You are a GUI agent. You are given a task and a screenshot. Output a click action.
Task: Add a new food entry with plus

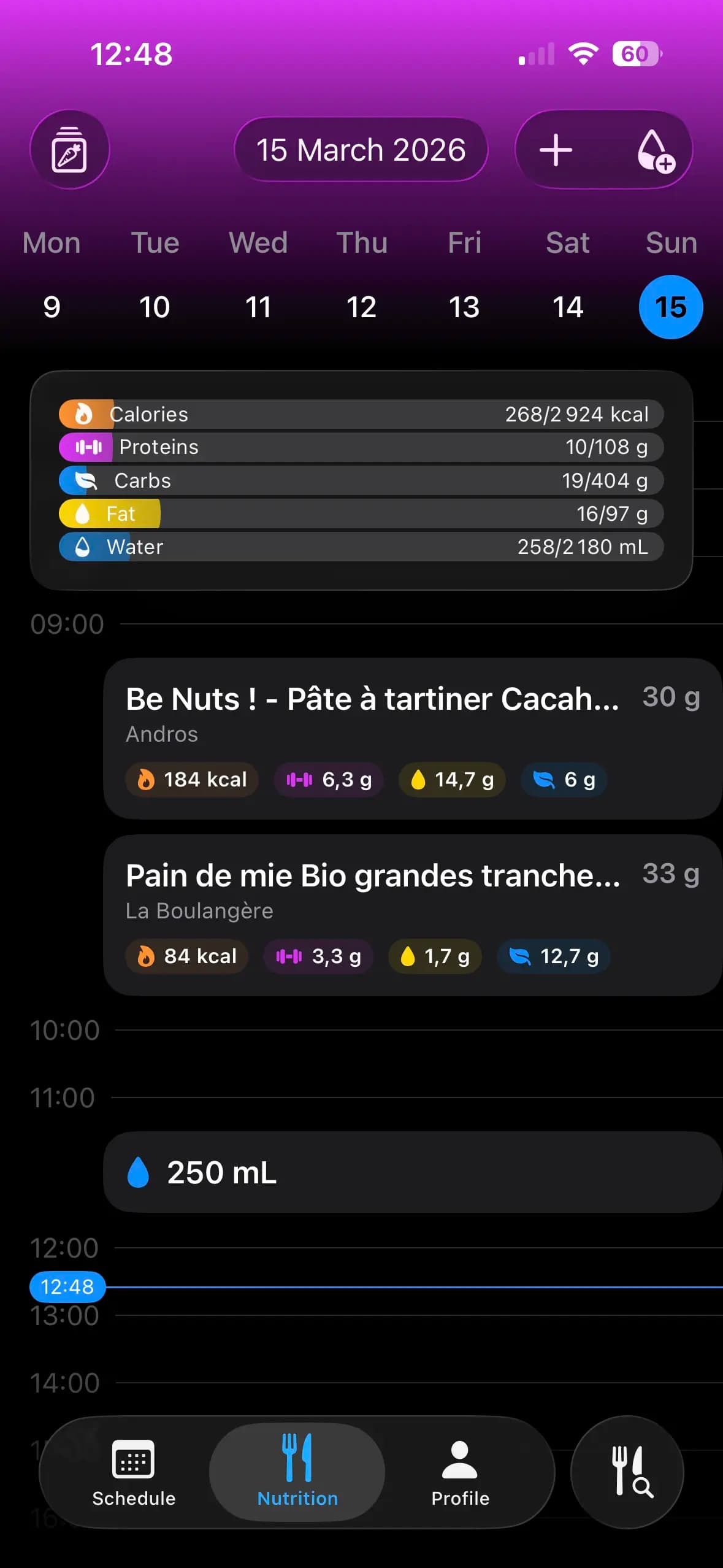[556, 150]
